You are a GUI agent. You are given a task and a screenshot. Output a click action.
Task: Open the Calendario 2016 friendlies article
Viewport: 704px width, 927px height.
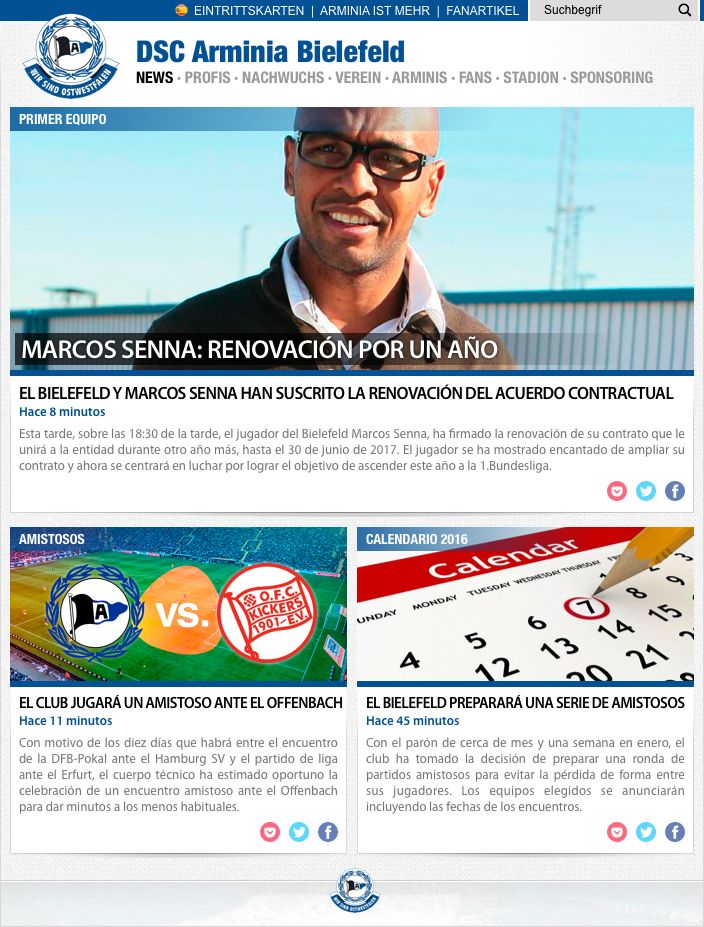pos(524,703)
